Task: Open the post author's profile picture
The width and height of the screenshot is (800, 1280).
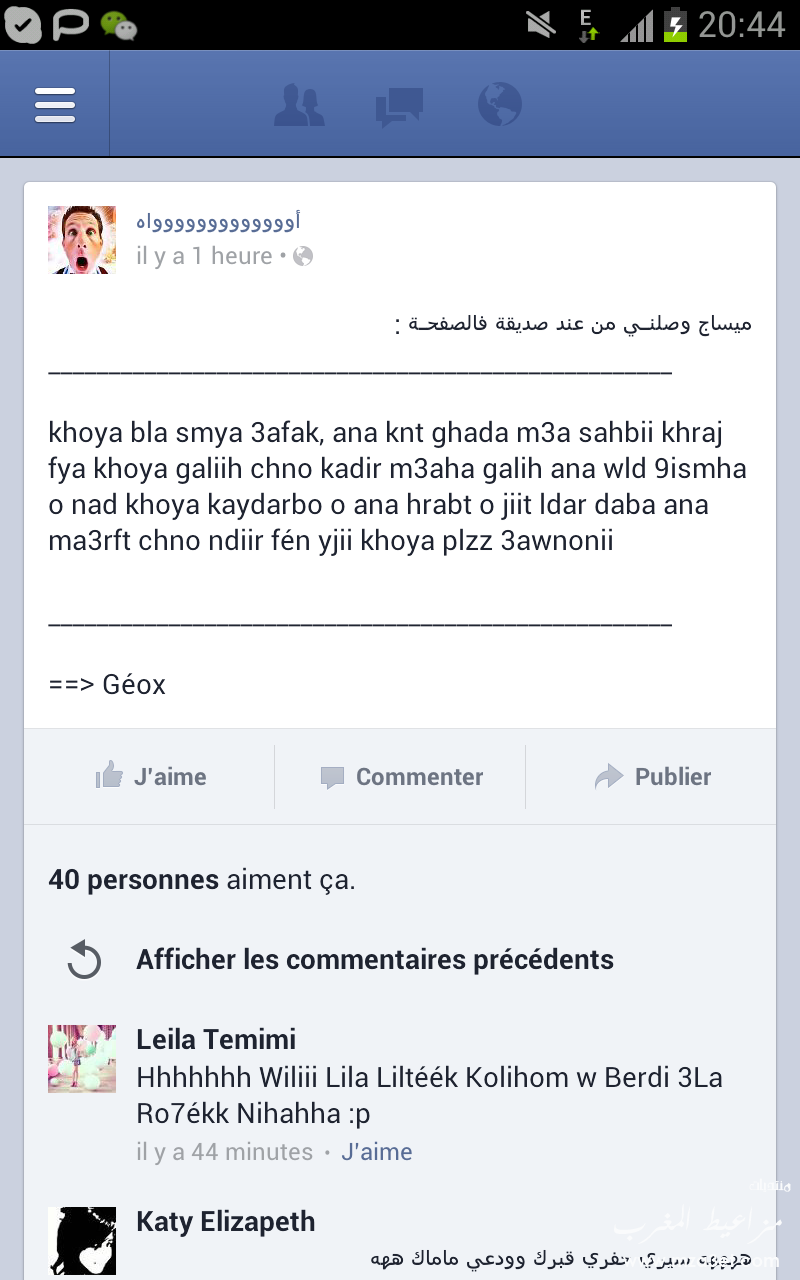Action: point(82,240)
